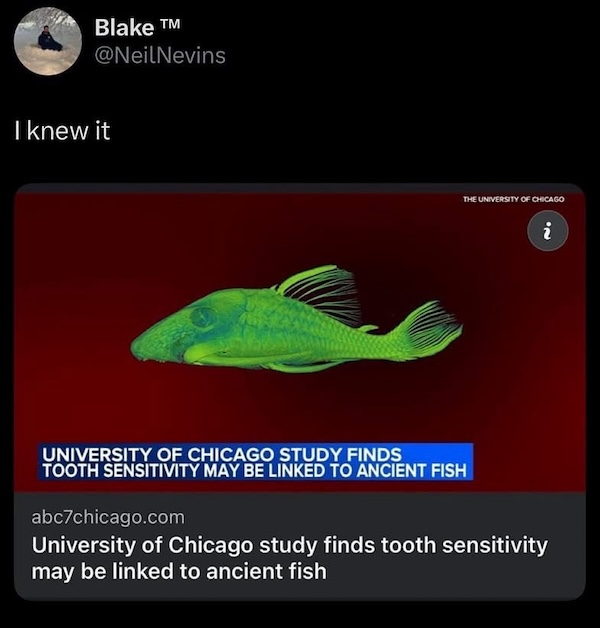Tap the info icon on the article image
The width and height of the screenshot is (600, 628).
click(548, 232)
